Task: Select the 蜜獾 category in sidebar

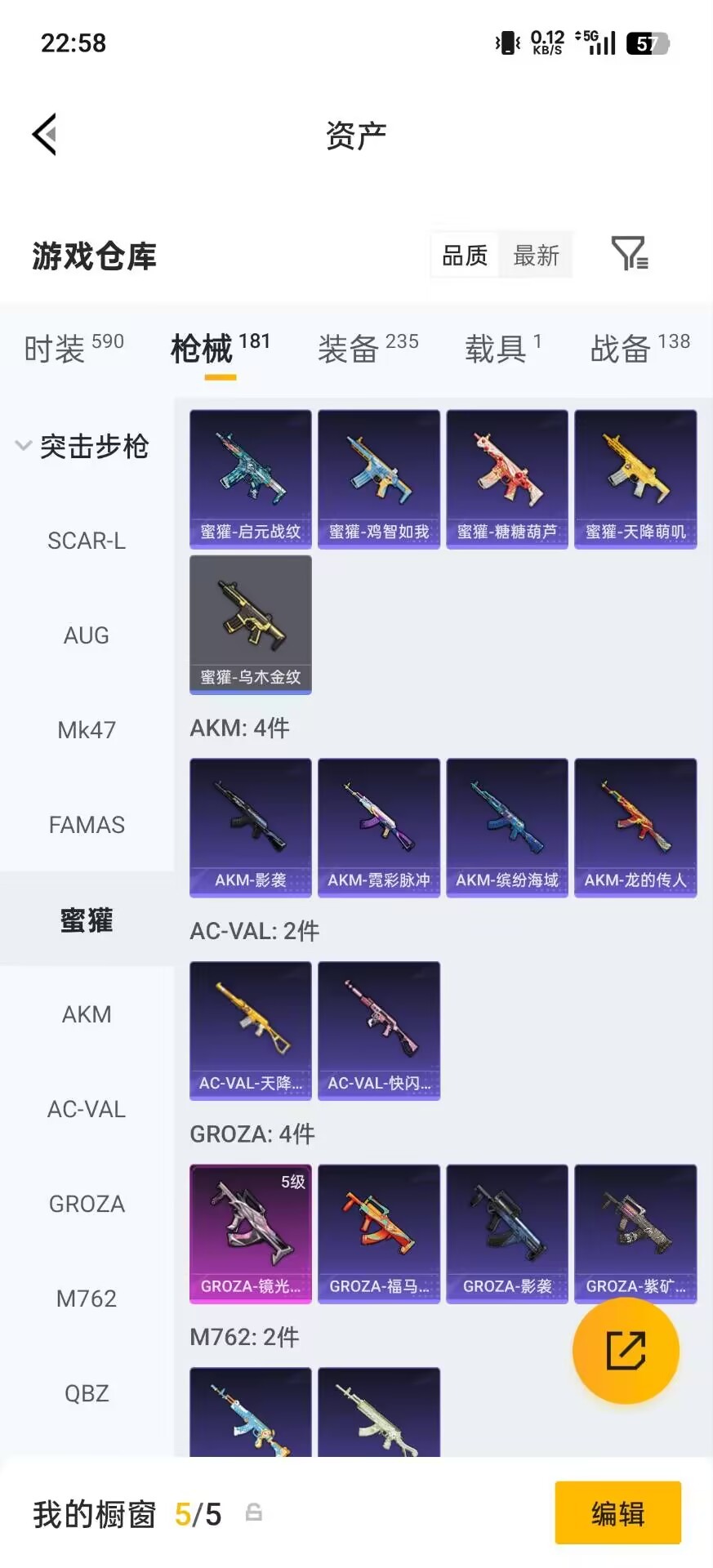Action: coord(87,920)
